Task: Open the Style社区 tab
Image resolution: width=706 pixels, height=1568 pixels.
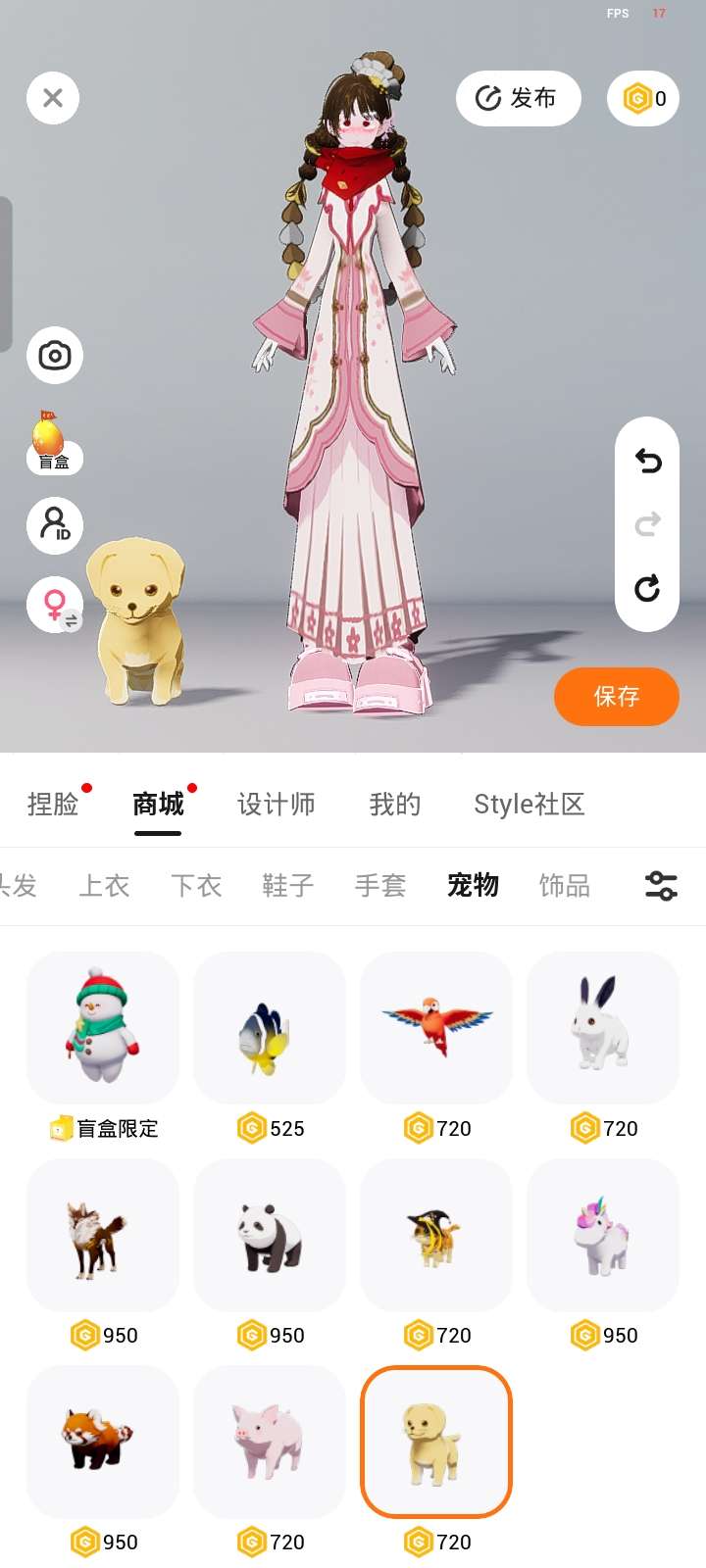Action: pos(529,805)
